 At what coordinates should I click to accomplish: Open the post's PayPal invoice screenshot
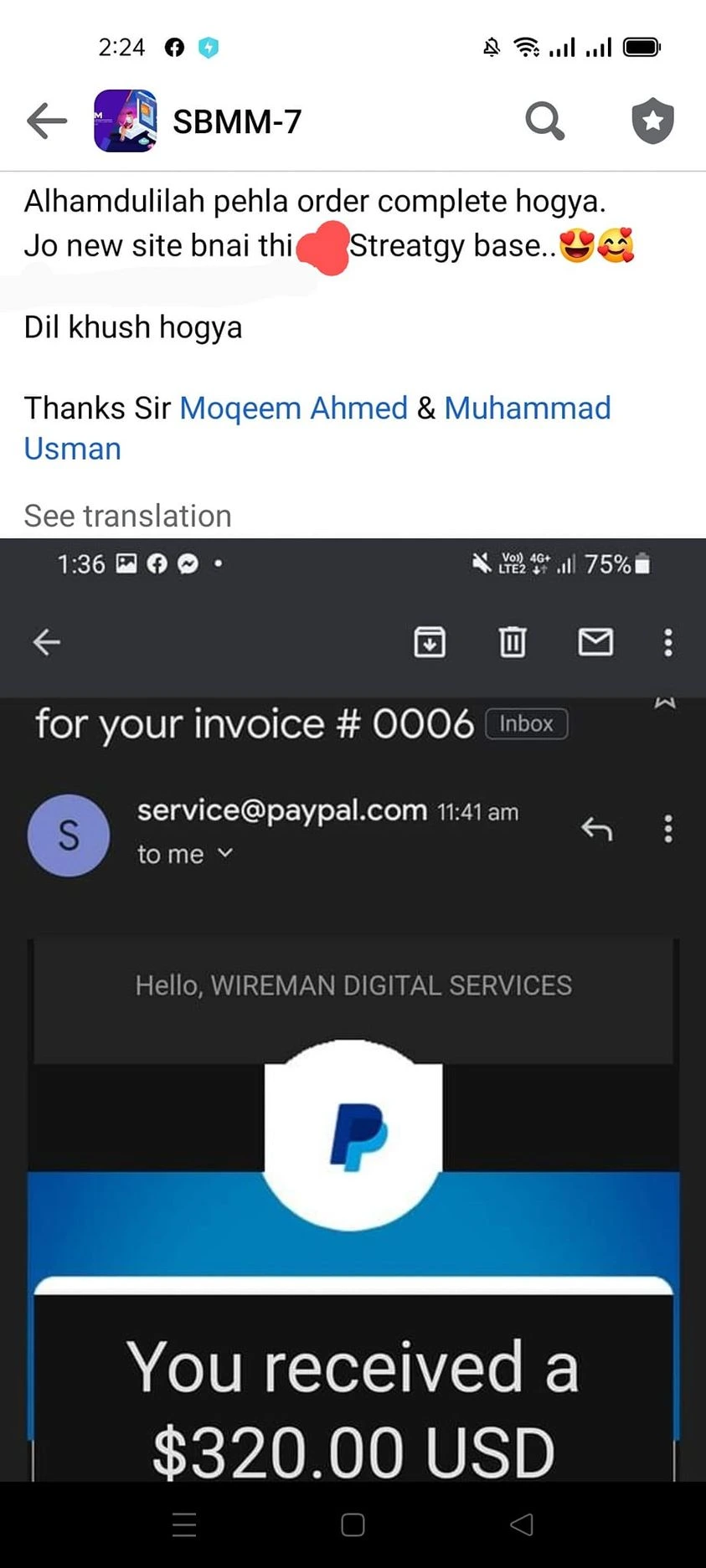click(353, 1005)
